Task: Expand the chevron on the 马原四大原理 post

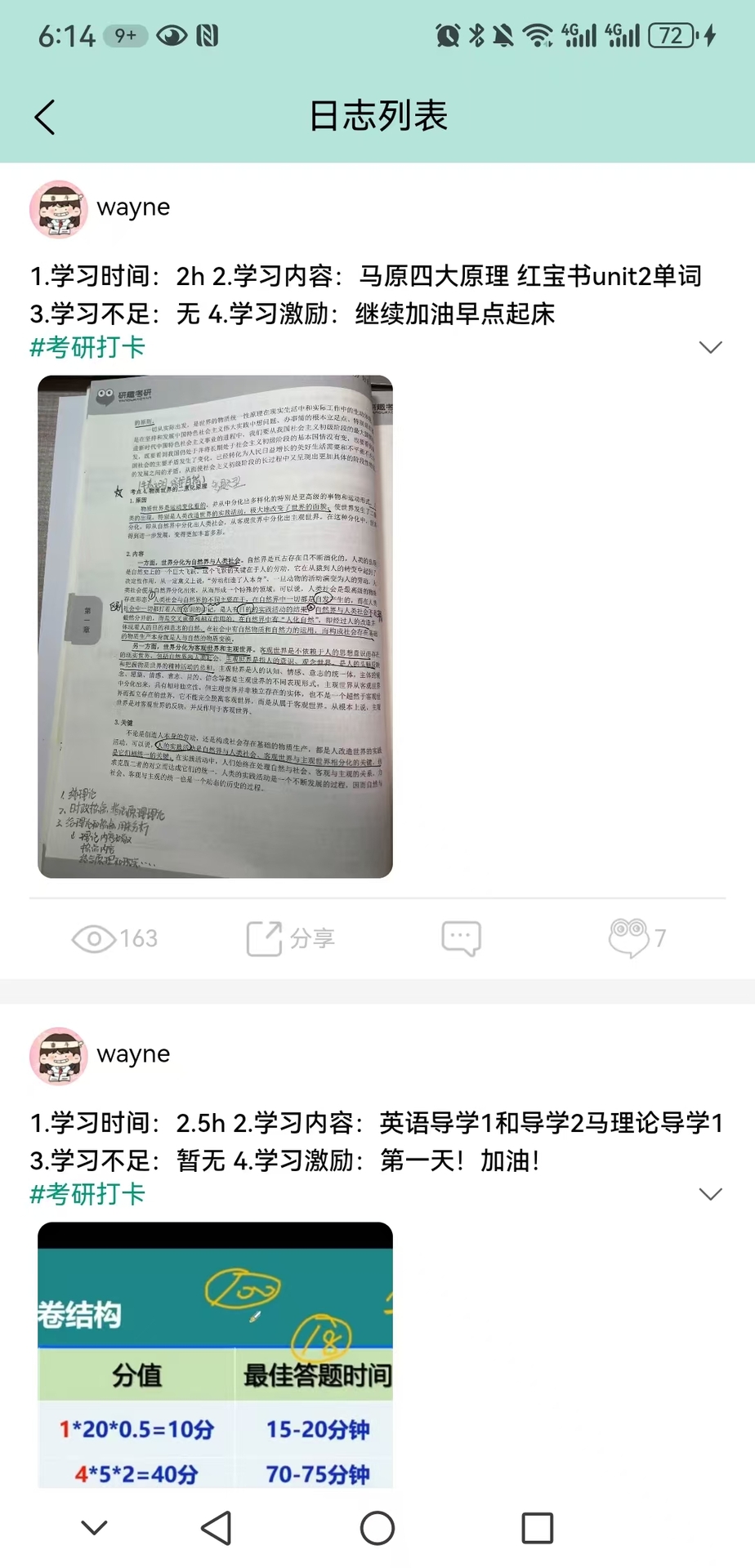Action: tap(710, 348)
